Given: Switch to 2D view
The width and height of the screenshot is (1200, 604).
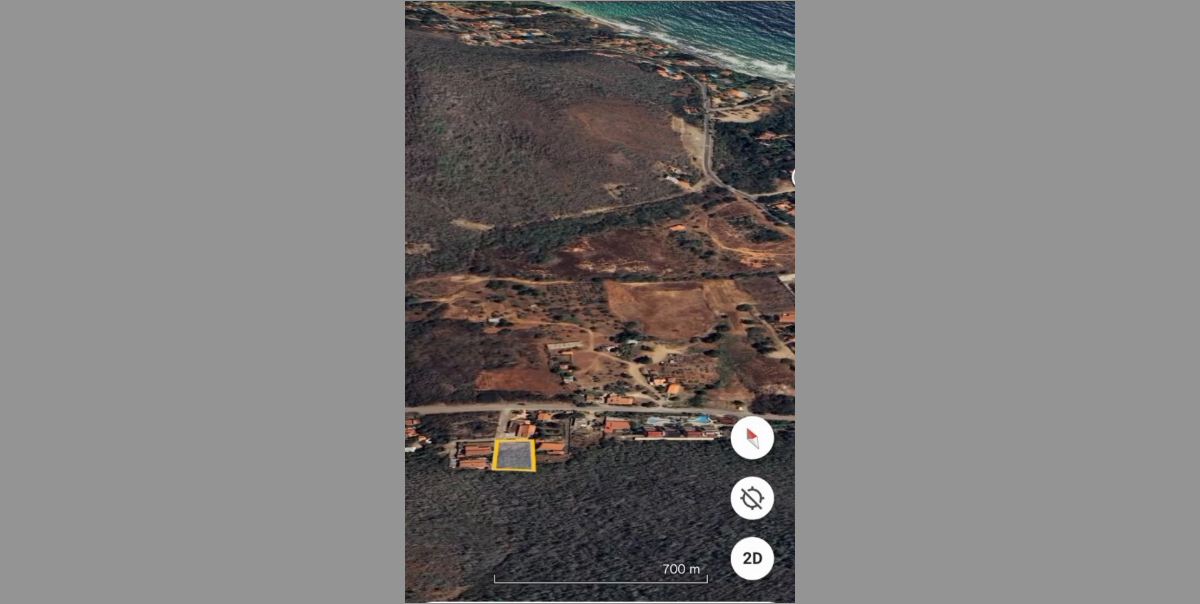Looking at the screenshot, I should 752,558.
